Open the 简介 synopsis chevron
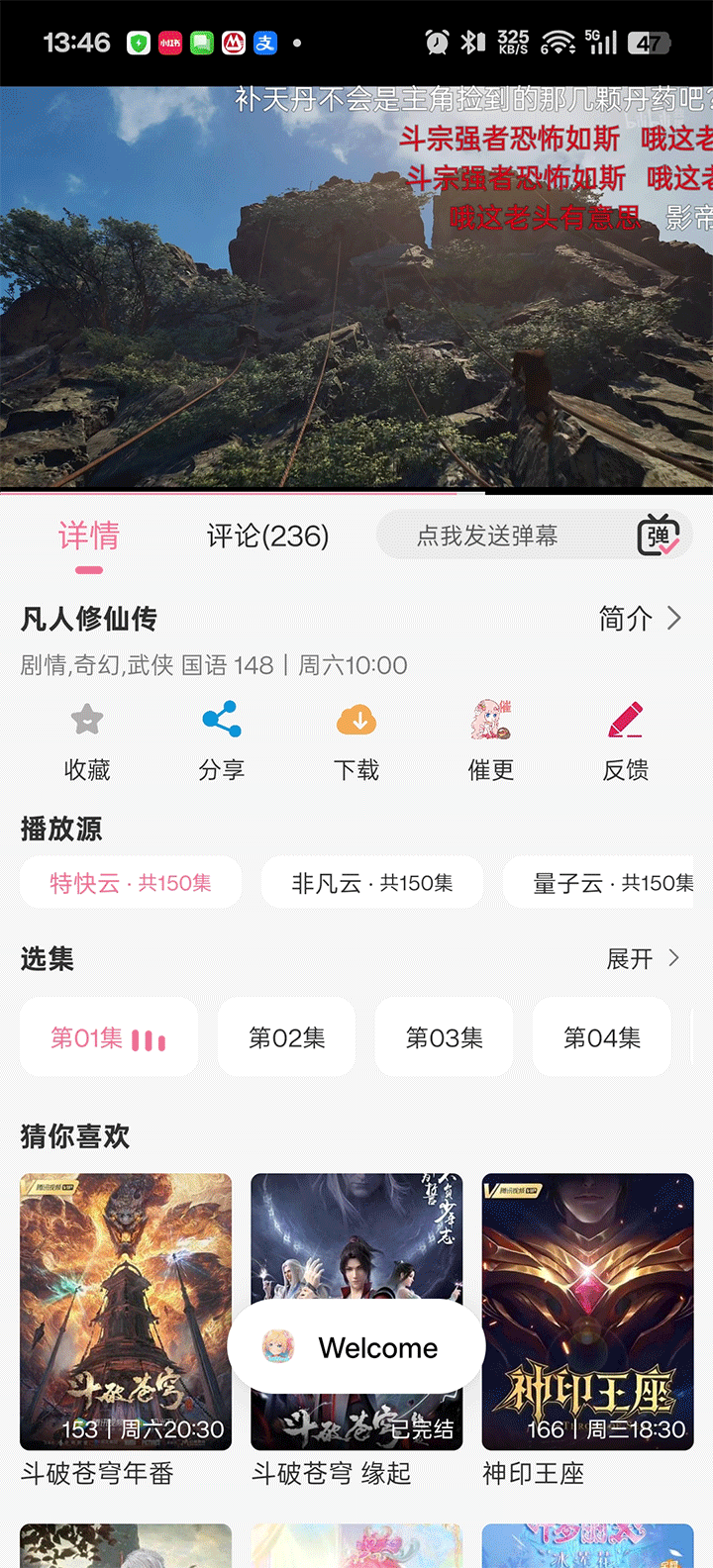The image size is (713, 1568). pyautogui.click(x=674, y=618)
